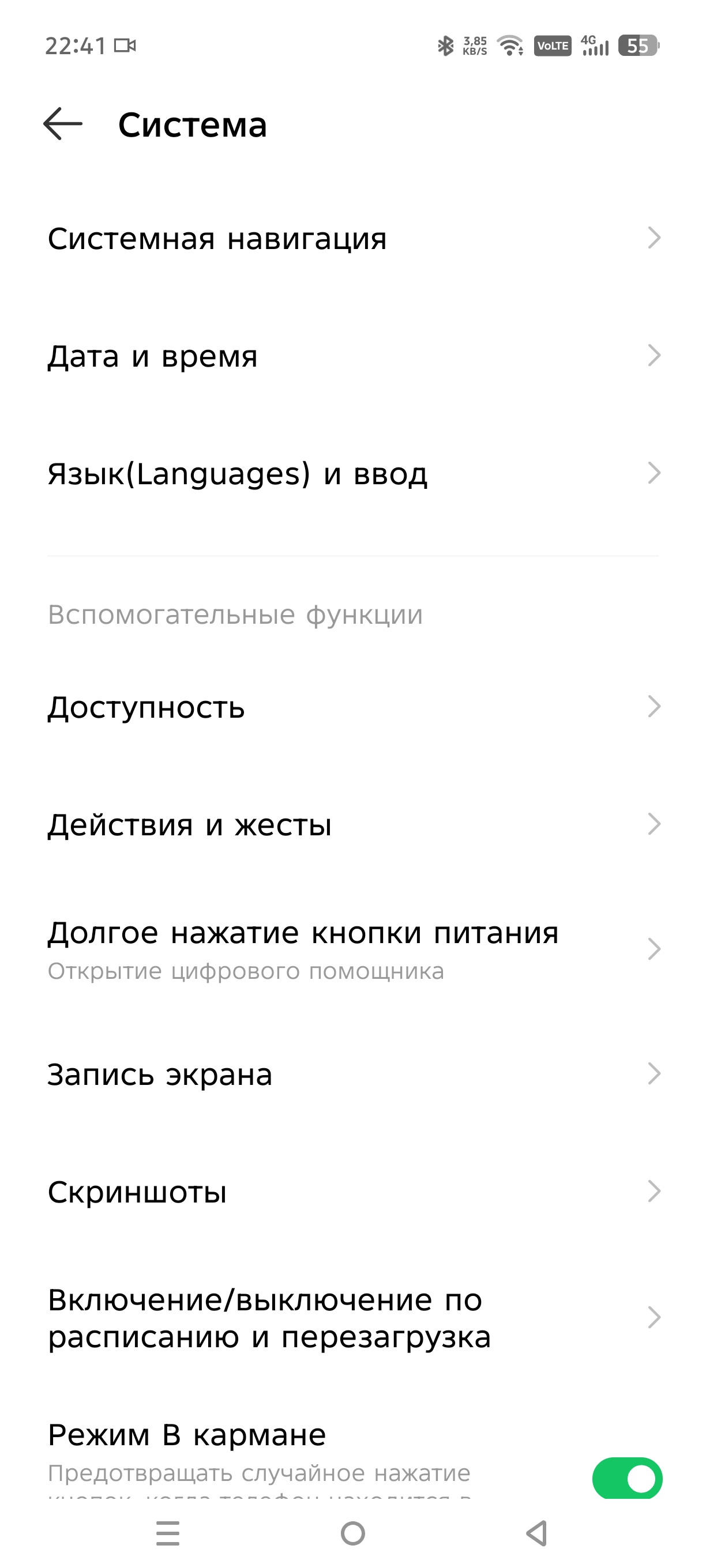
Task: Open recent apps from navigation bar
Action: point(167,1533)
